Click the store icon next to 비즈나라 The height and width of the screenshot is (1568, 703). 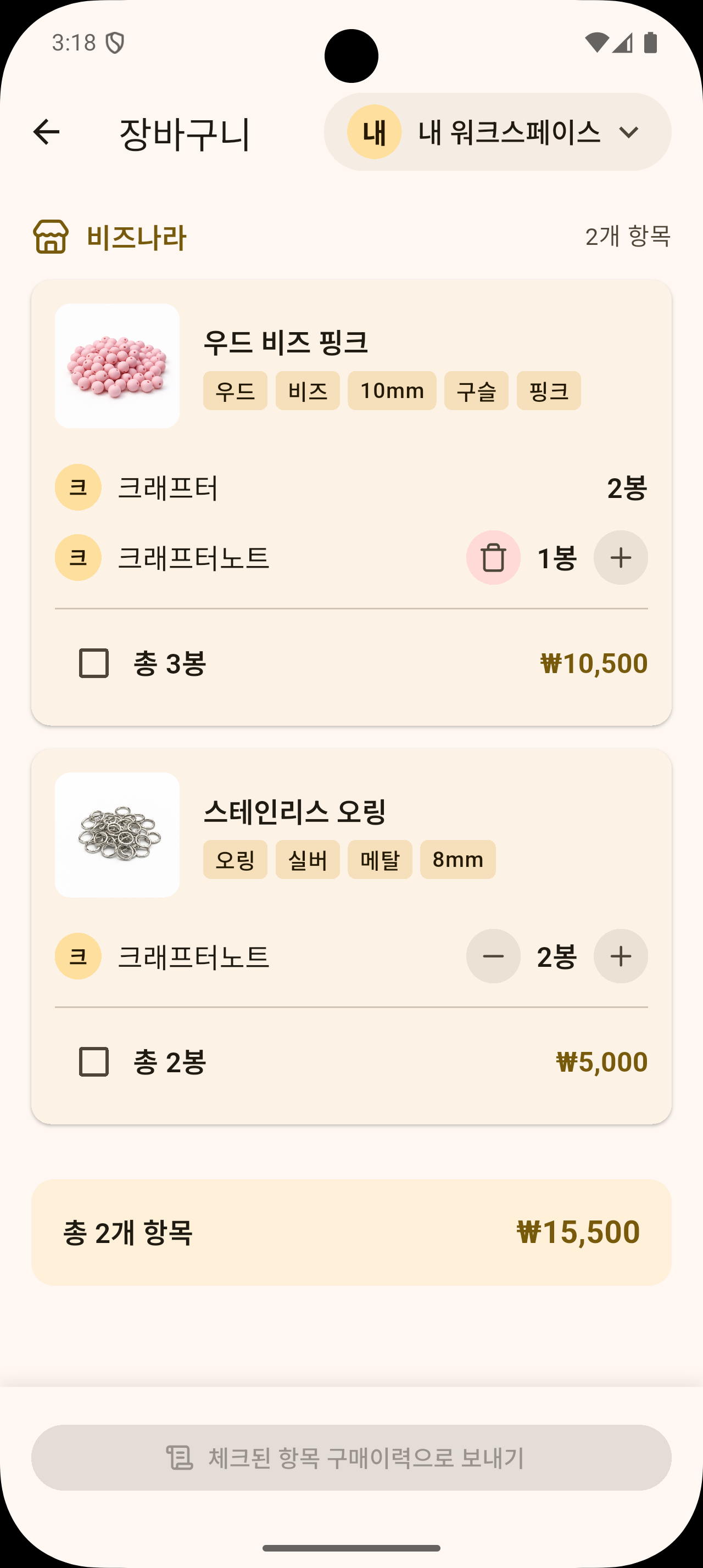pos(50,237)
